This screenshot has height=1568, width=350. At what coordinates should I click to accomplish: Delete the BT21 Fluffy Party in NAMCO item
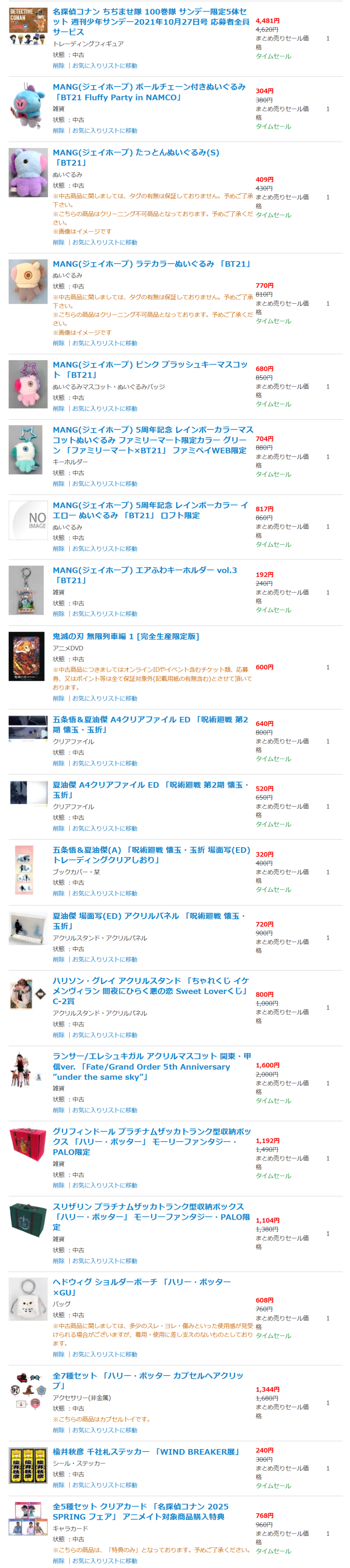(58, 131)
